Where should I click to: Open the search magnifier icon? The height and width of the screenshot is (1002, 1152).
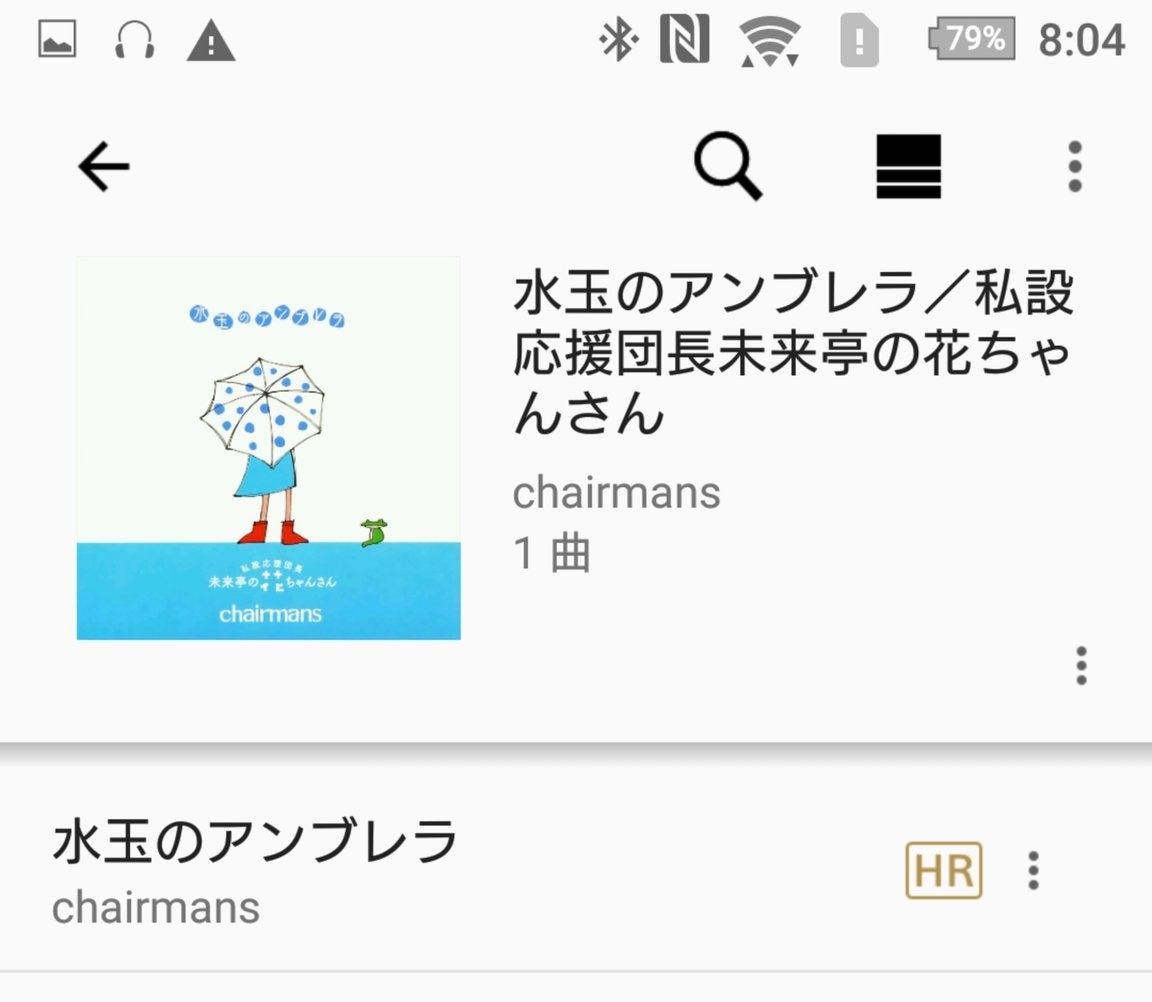pos(728,166)
